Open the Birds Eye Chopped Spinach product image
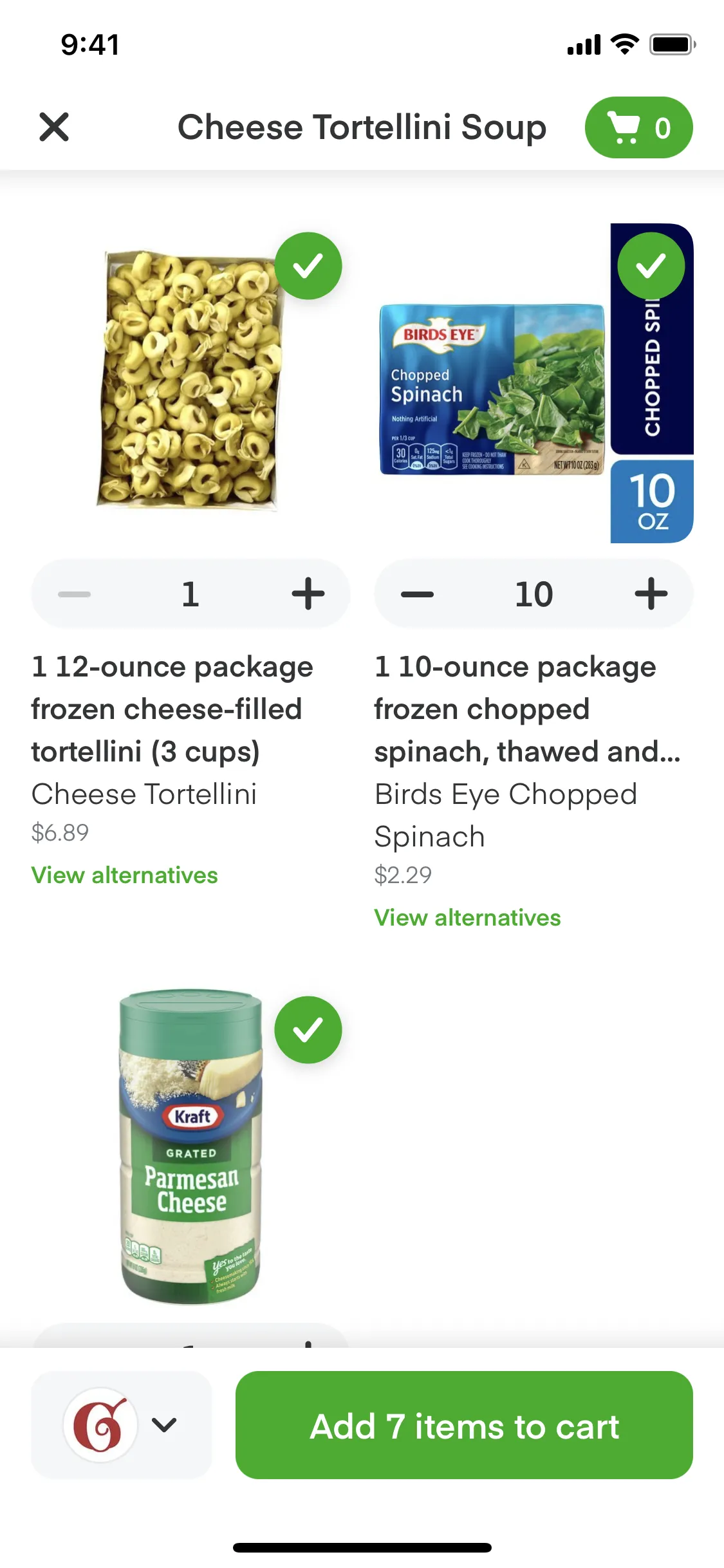Viewport: 724px width, 1568px height. [x=492, y=390]
